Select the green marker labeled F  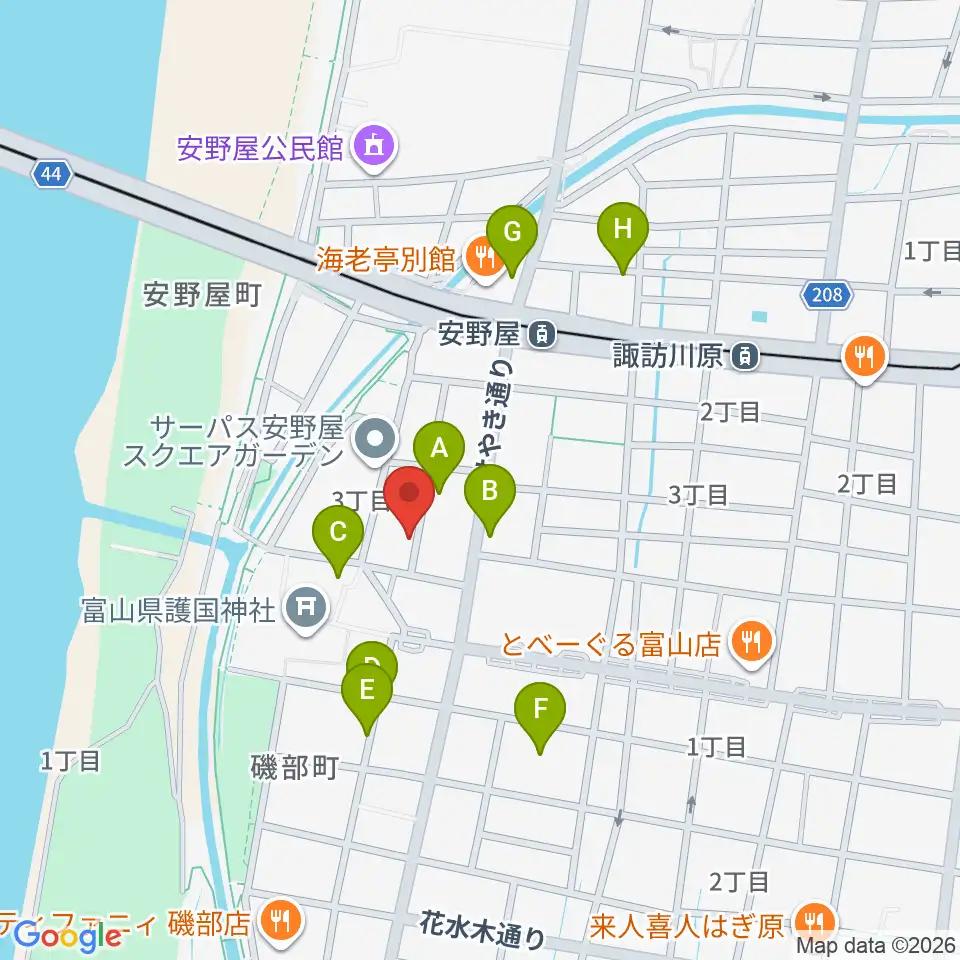[540, 716]
